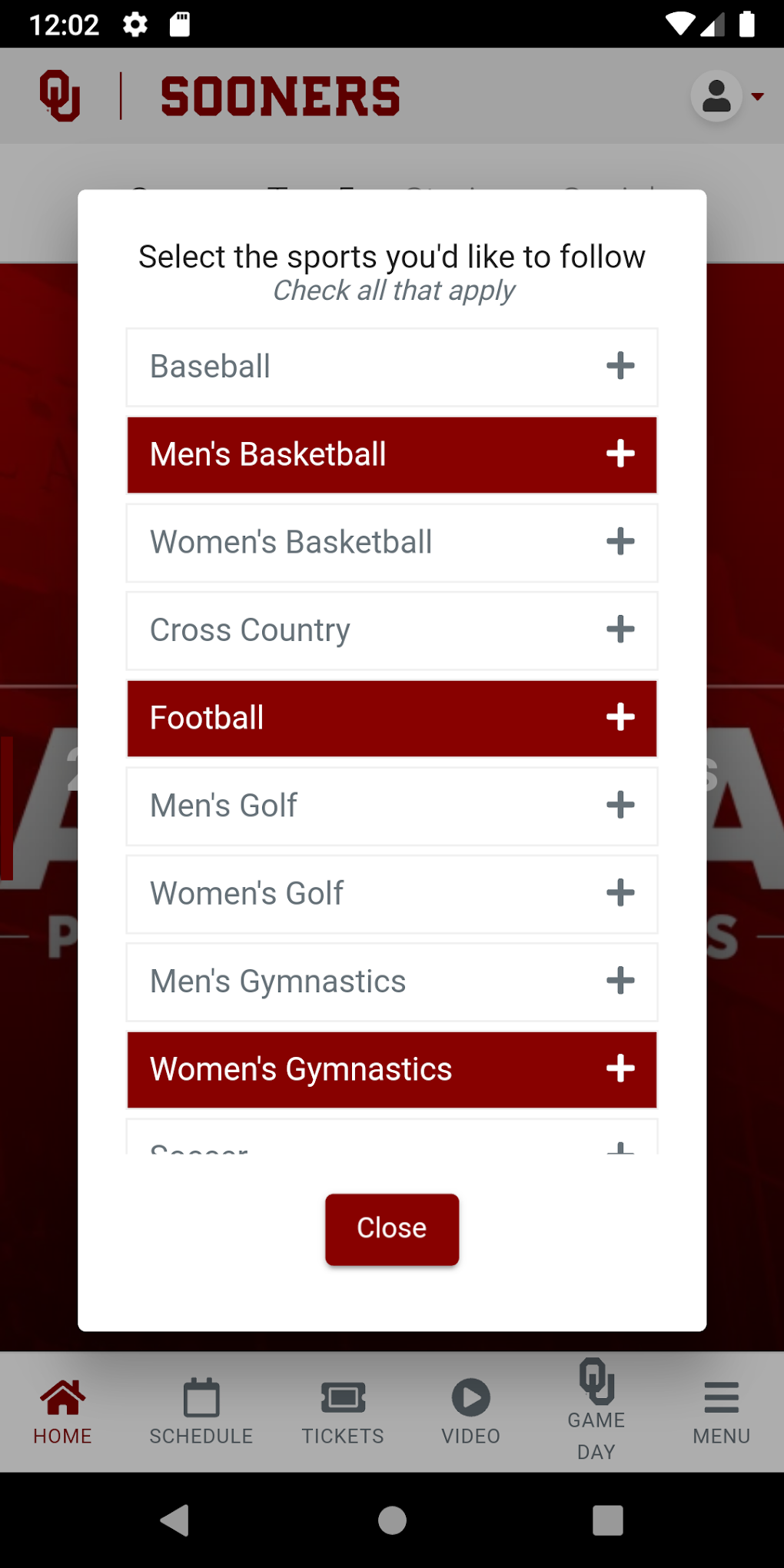
Task: Open the Tickets tab
Action: click(343, 1411)
